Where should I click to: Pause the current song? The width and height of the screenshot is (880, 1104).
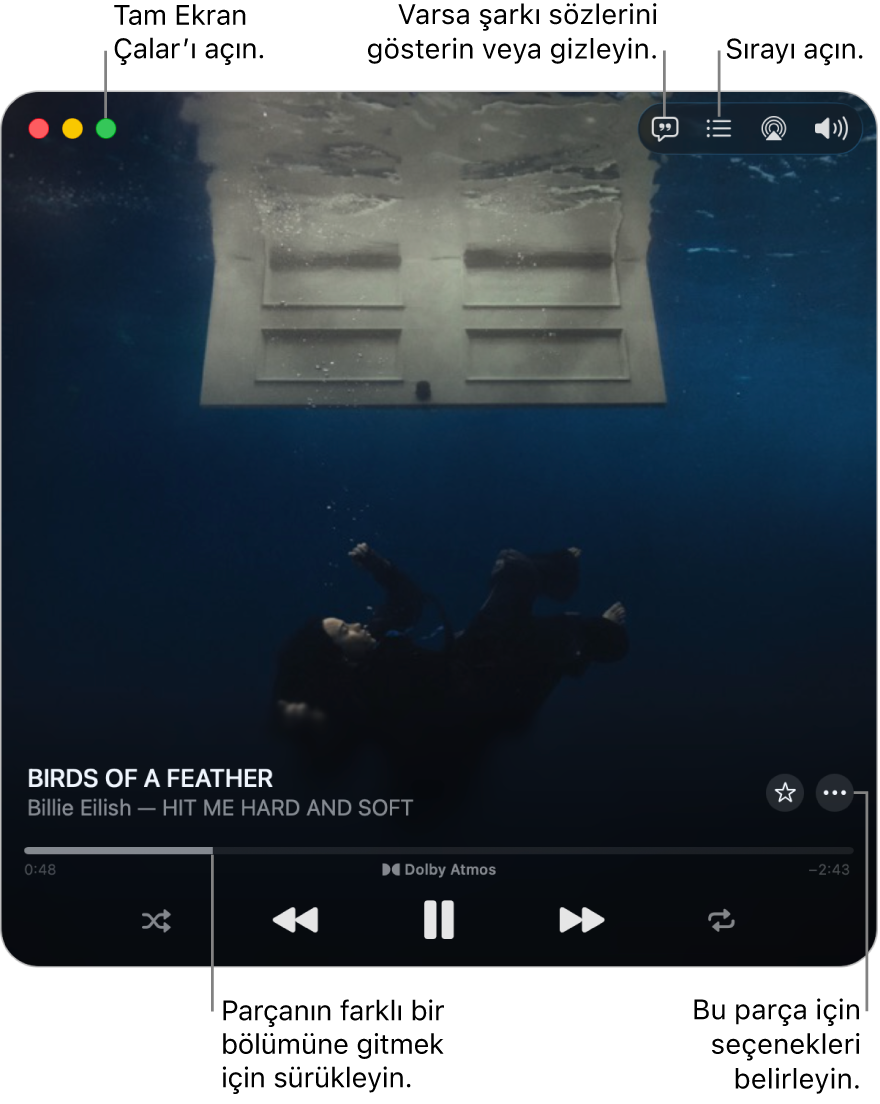pos(439,920)
